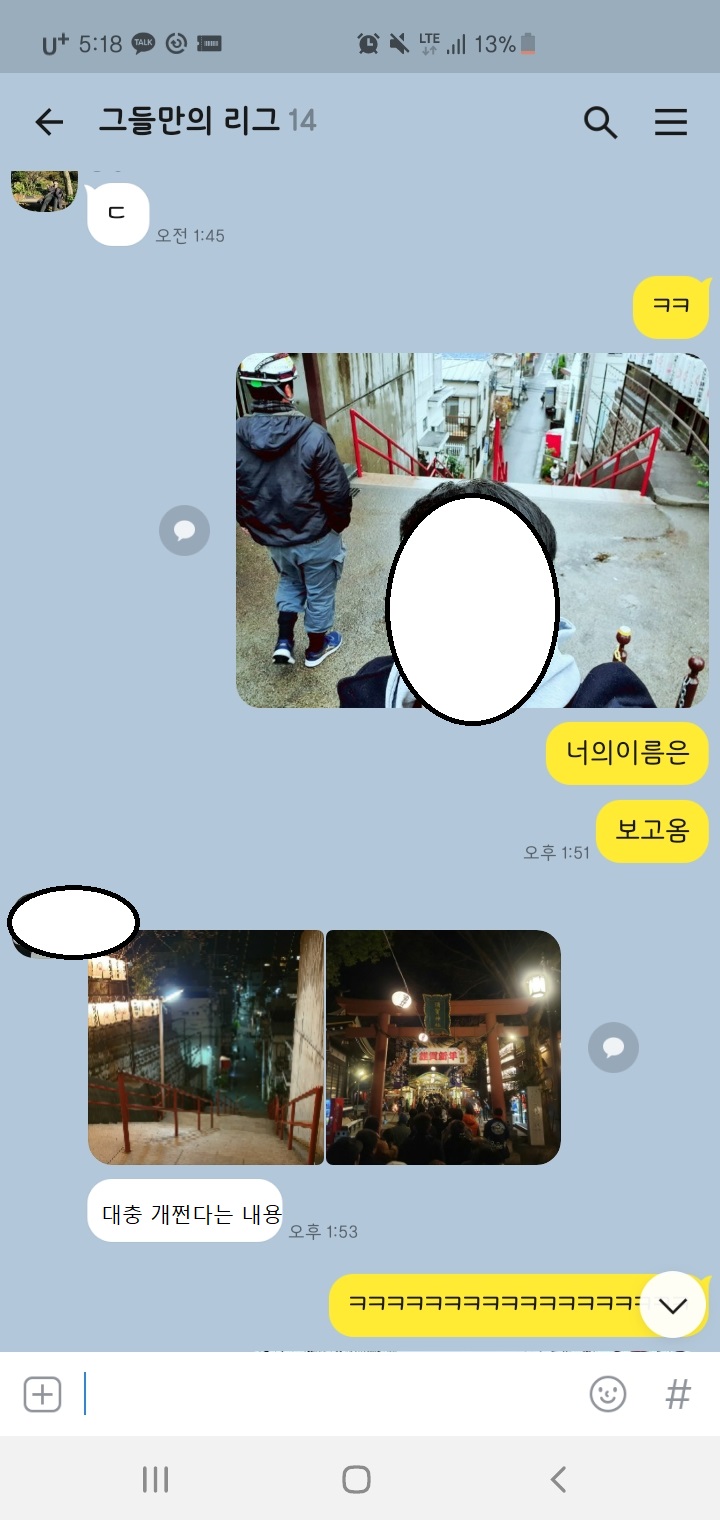This screenshot has width=720, height=1520.
Task: Open the emoticon picker
Action: pyautogui.click(x=607, y=1394)
